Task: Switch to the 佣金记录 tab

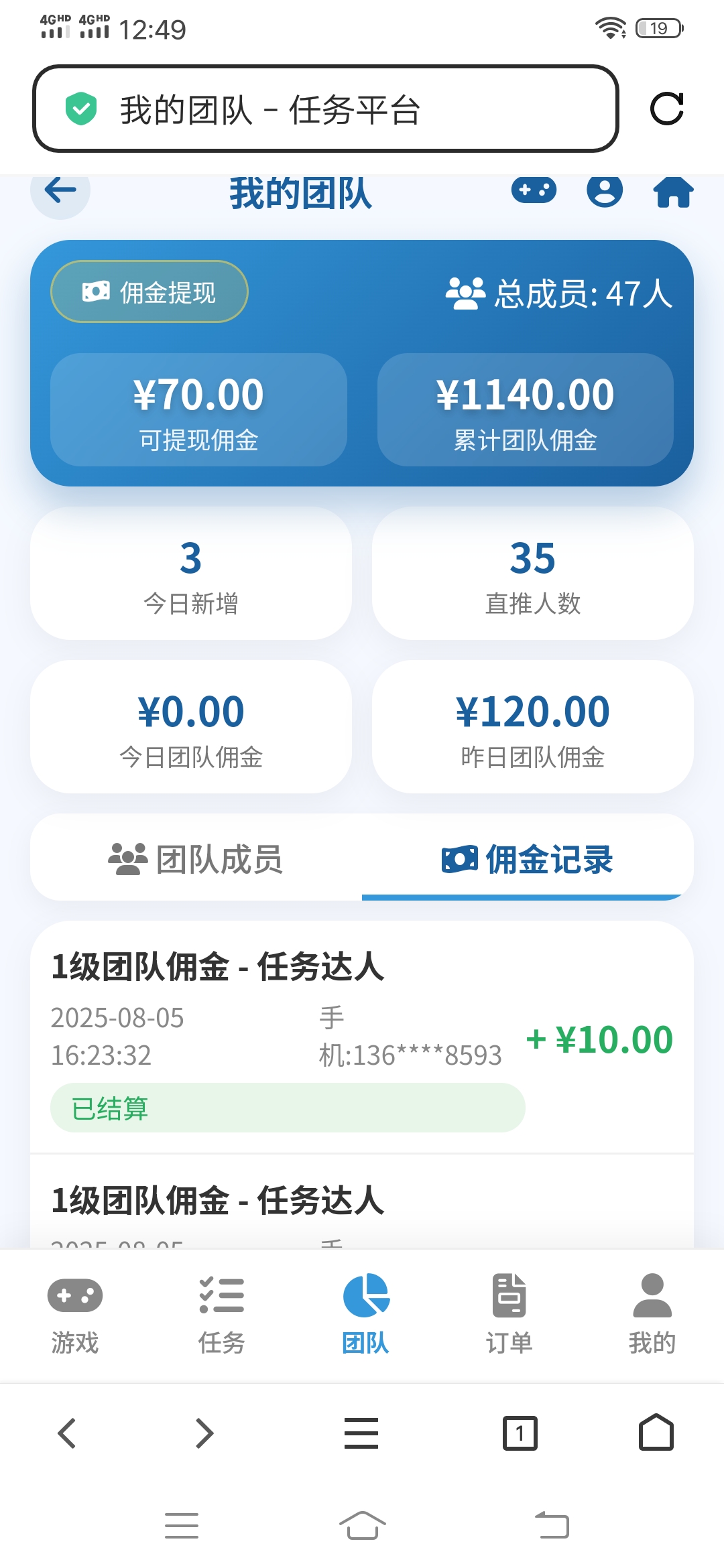Action: [x=530, y=860]
